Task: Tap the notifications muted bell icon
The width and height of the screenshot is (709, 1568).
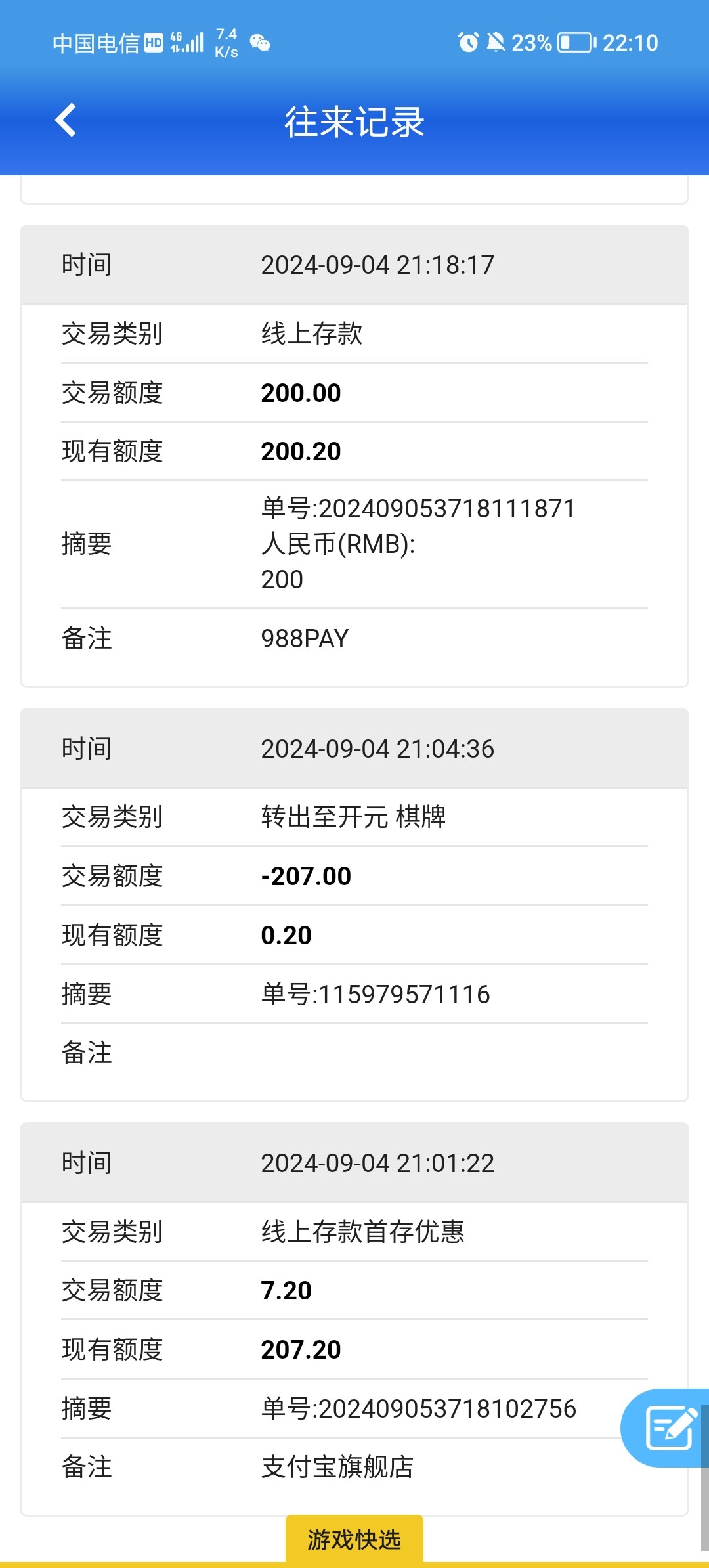Action: click(497, 41)
